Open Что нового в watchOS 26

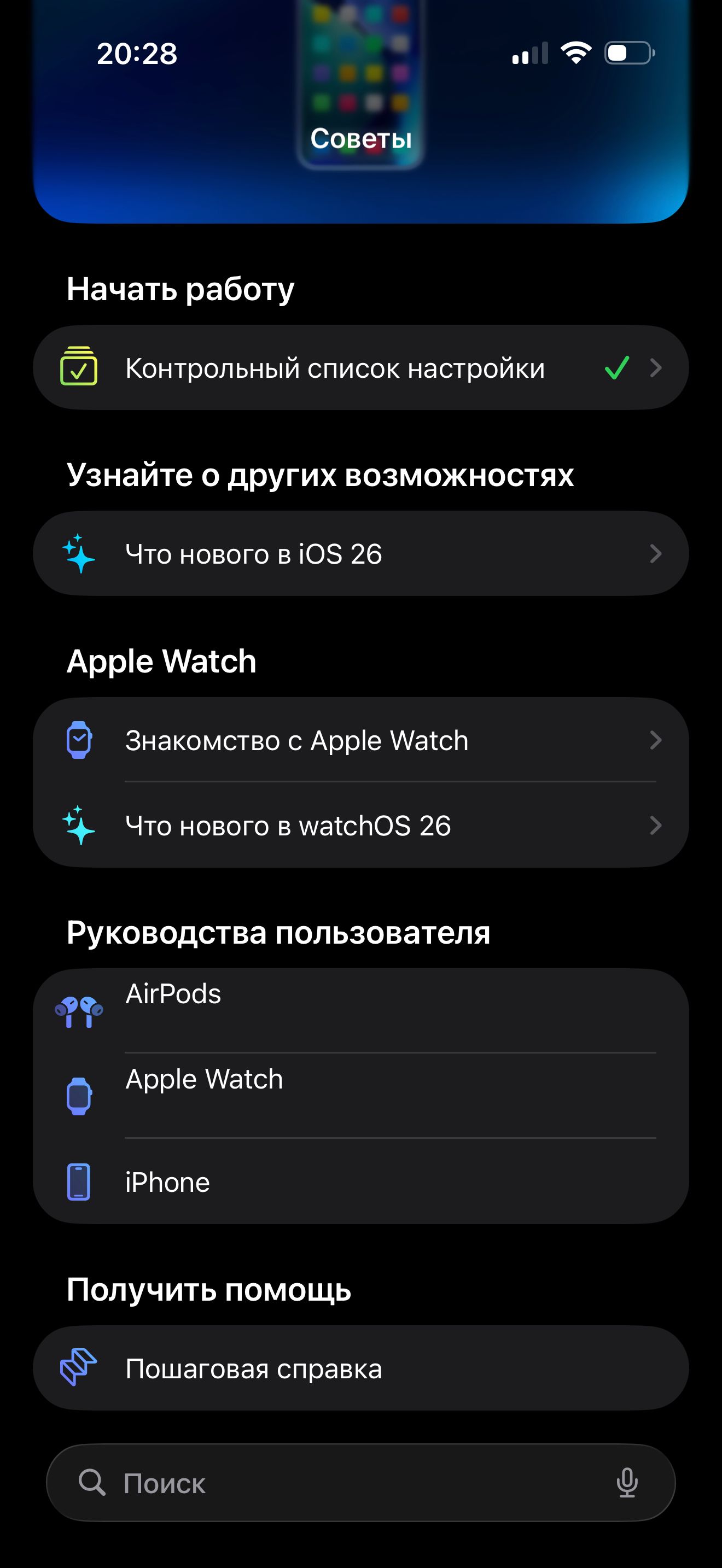(x=360, y=826)
